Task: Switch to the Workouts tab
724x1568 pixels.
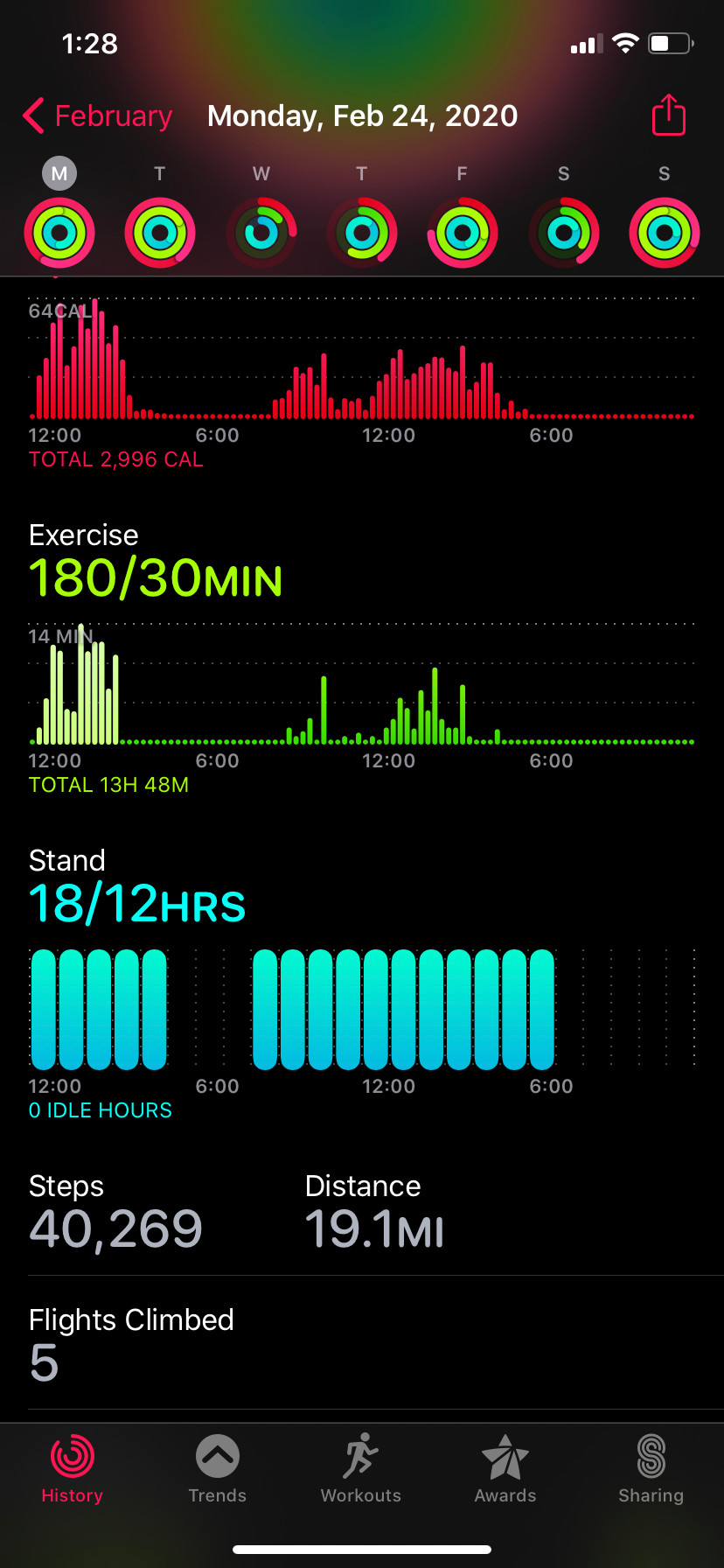Action: tap(361, 1470)
